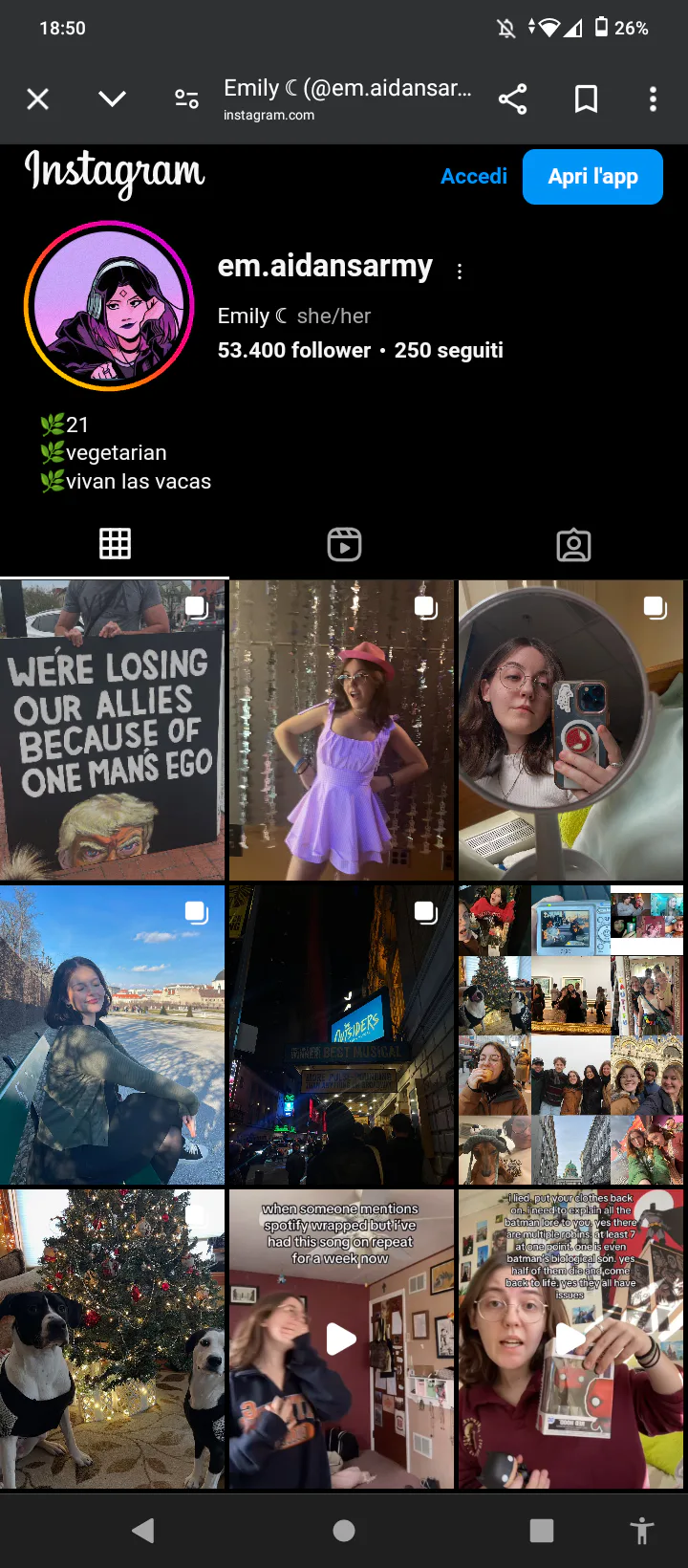
Task: Share this Instagram page link
Action: pos(513,98)
